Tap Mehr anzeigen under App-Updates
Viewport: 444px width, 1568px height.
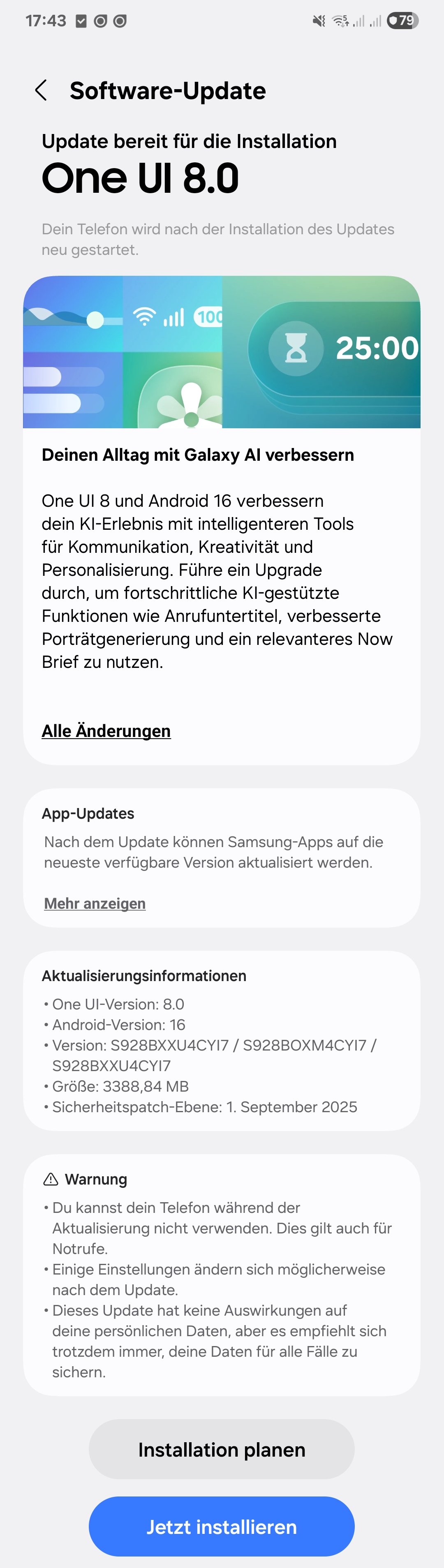(95, 903)
